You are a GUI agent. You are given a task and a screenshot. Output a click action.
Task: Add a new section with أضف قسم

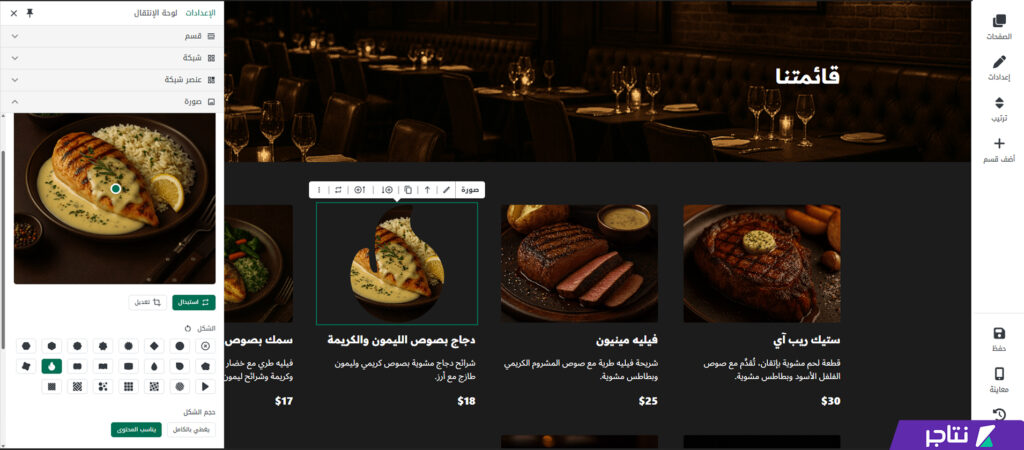tap(998, 150)
